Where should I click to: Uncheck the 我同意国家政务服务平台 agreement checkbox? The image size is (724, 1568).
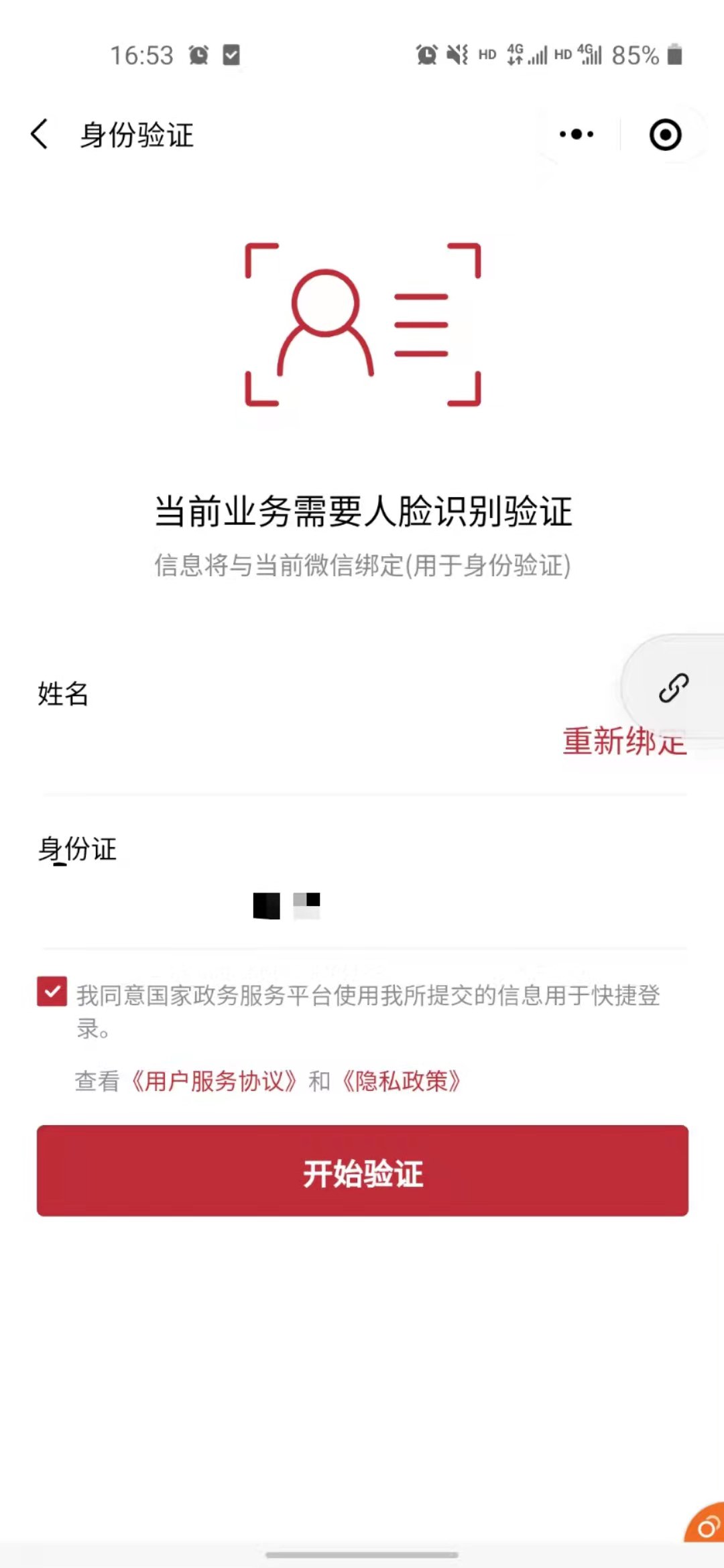(x=52, y=991)
